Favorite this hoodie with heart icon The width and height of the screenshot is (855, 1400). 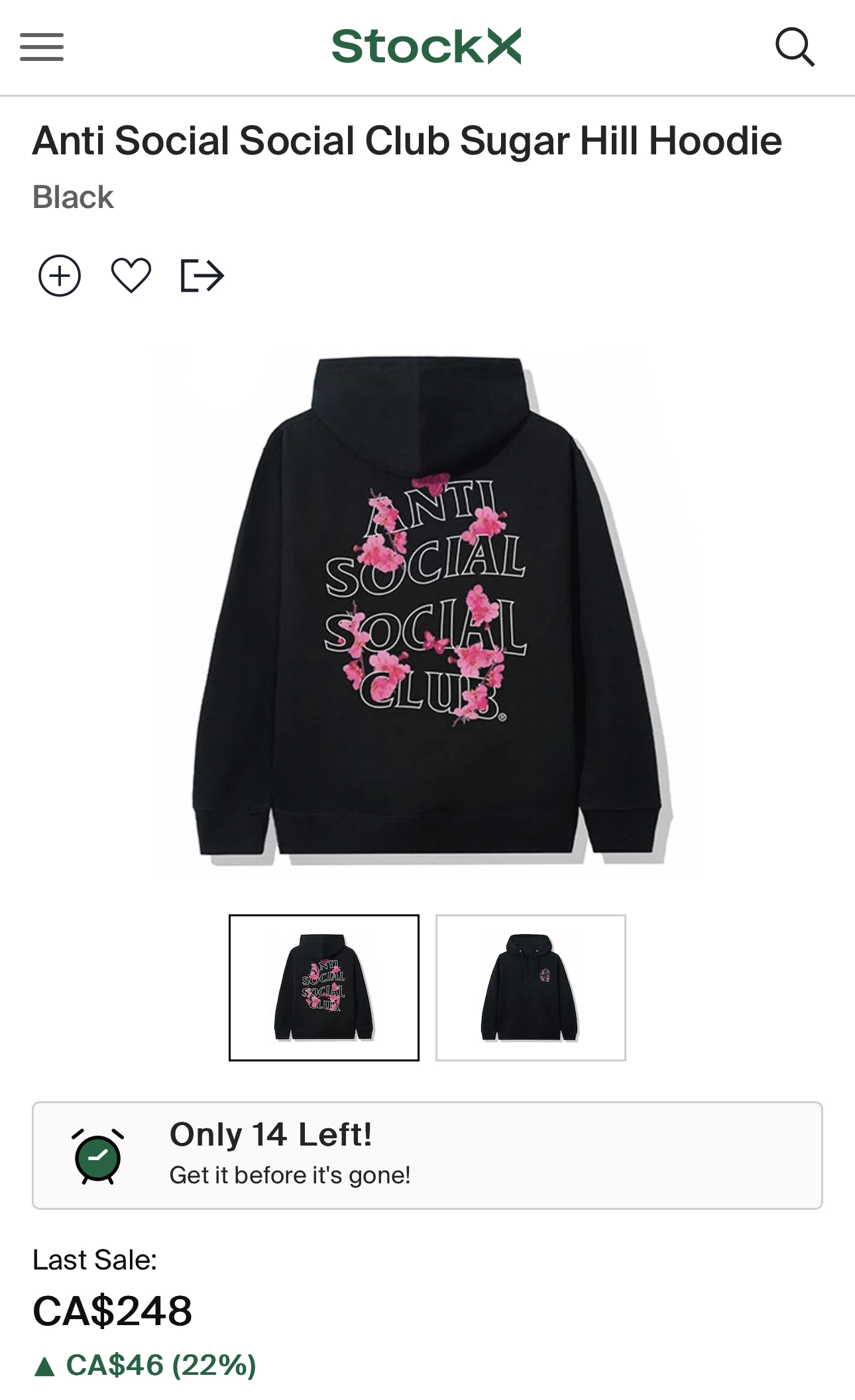pyautogui.click(x=131, y=276)
